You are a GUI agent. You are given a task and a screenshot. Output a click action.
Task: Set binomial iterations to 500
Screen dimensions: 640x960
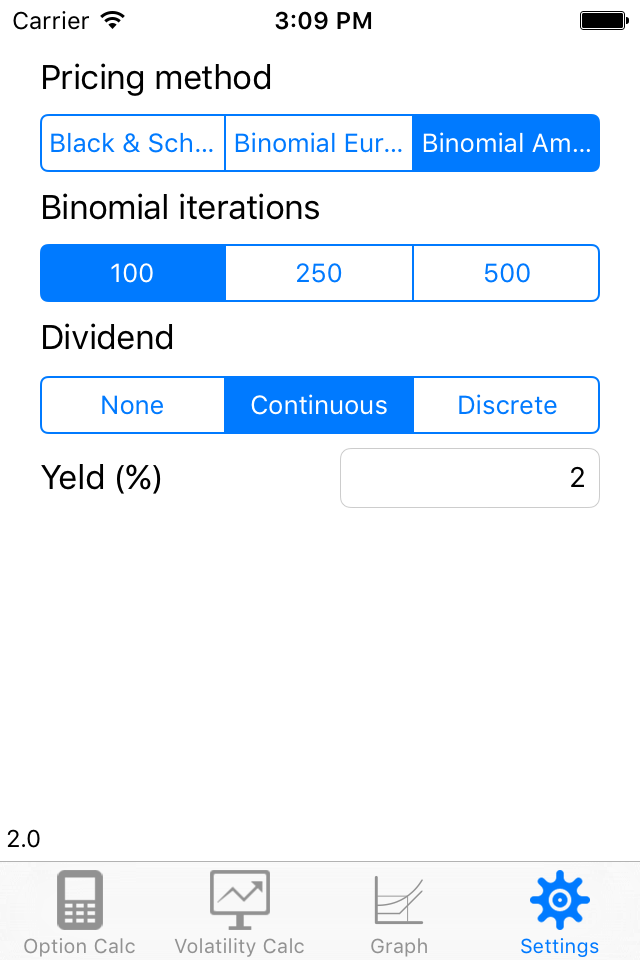pos(506,273)
